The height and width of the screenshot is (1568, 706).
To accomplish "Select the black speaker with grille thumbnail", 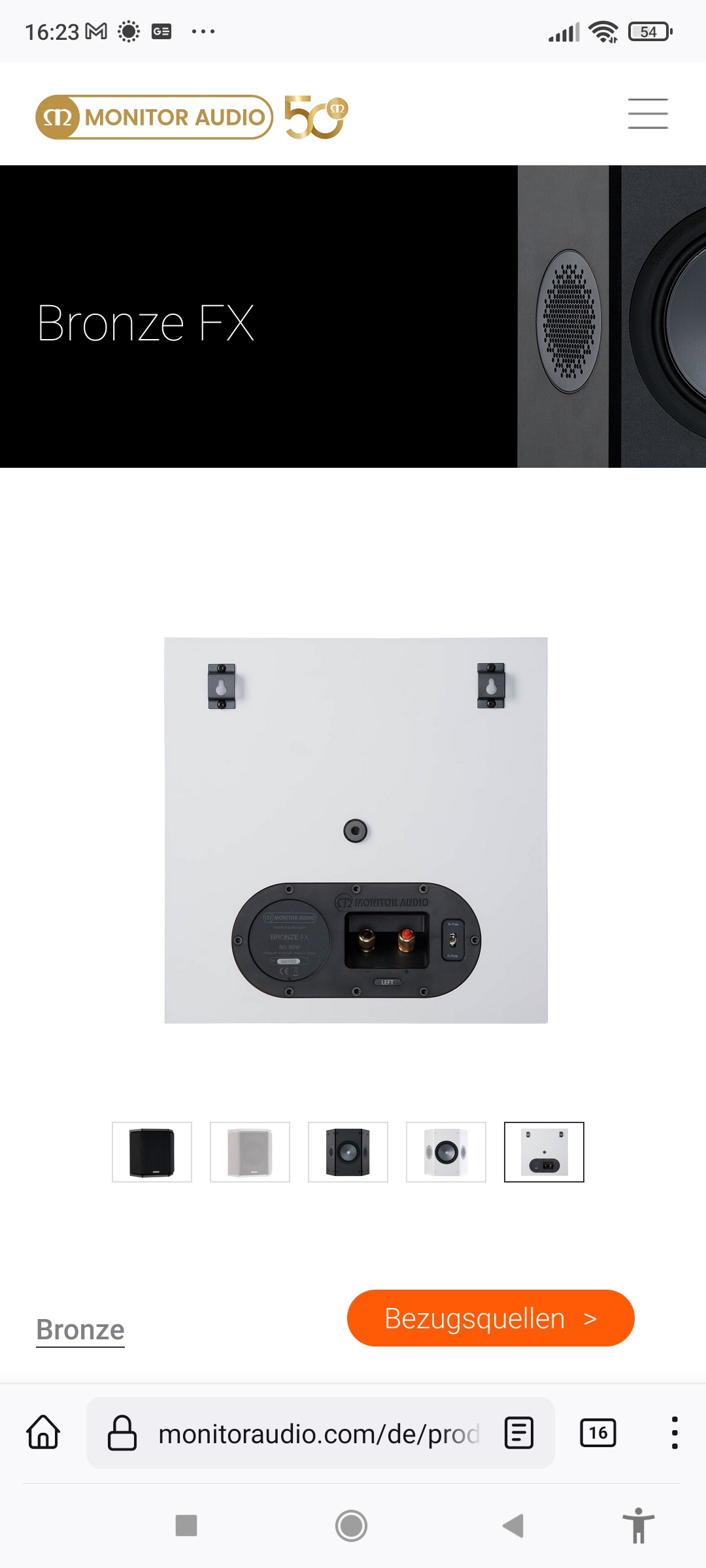I will [x=152, y=1152].
